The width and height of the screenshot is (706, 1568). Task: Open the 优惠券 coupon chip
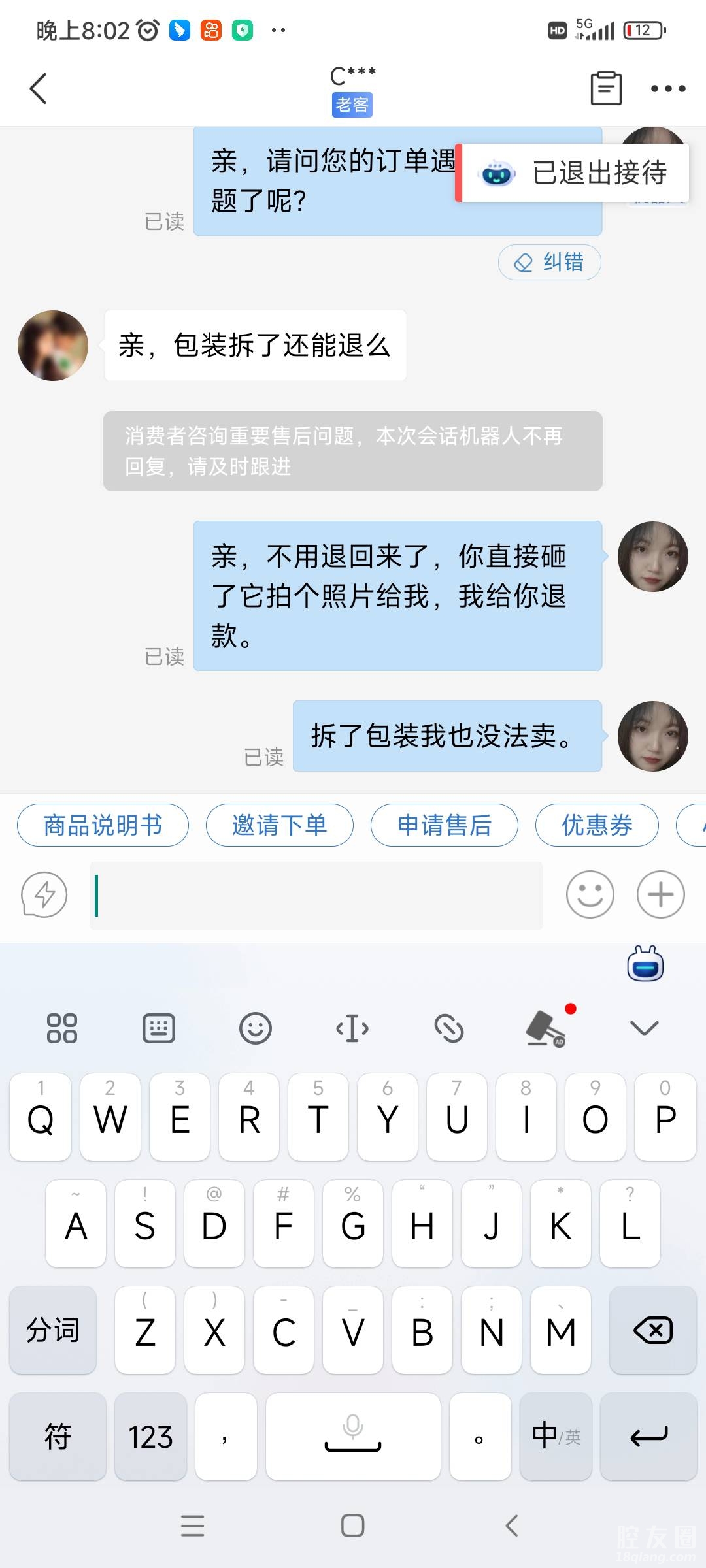click(x=597, y=825)
